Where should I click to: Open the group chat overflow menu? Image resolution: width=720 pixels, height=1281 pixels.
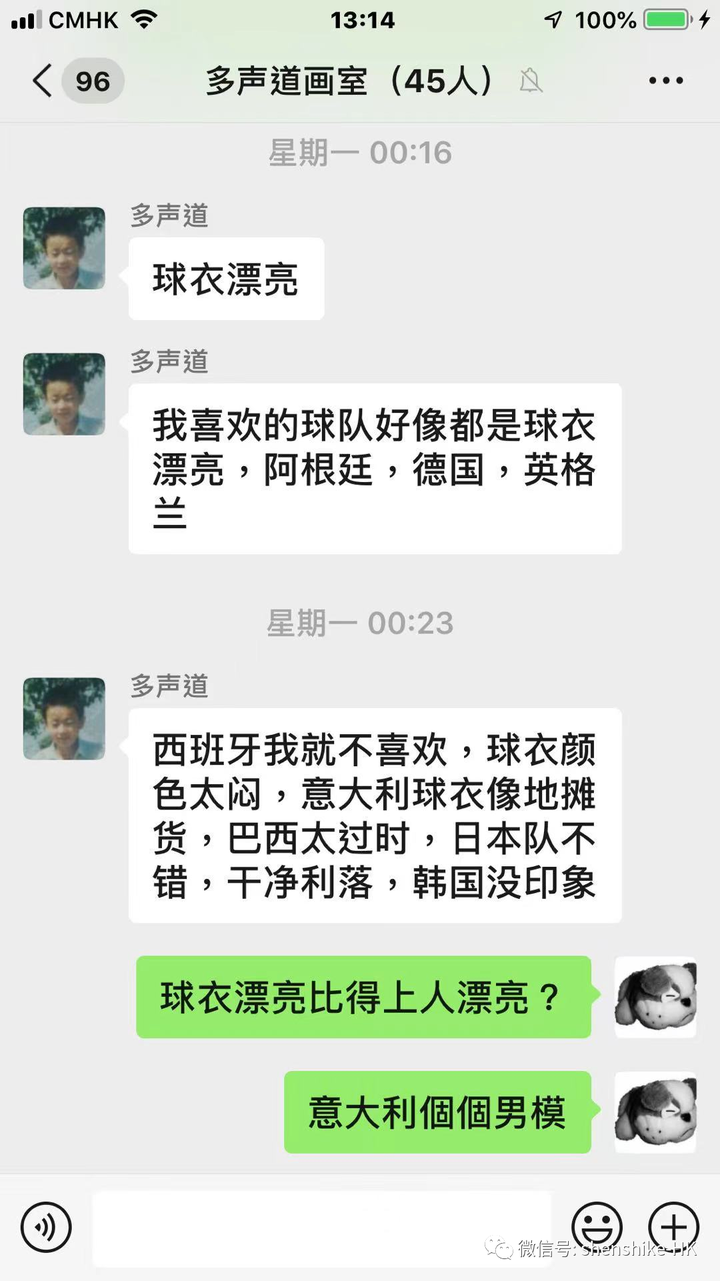666,81
